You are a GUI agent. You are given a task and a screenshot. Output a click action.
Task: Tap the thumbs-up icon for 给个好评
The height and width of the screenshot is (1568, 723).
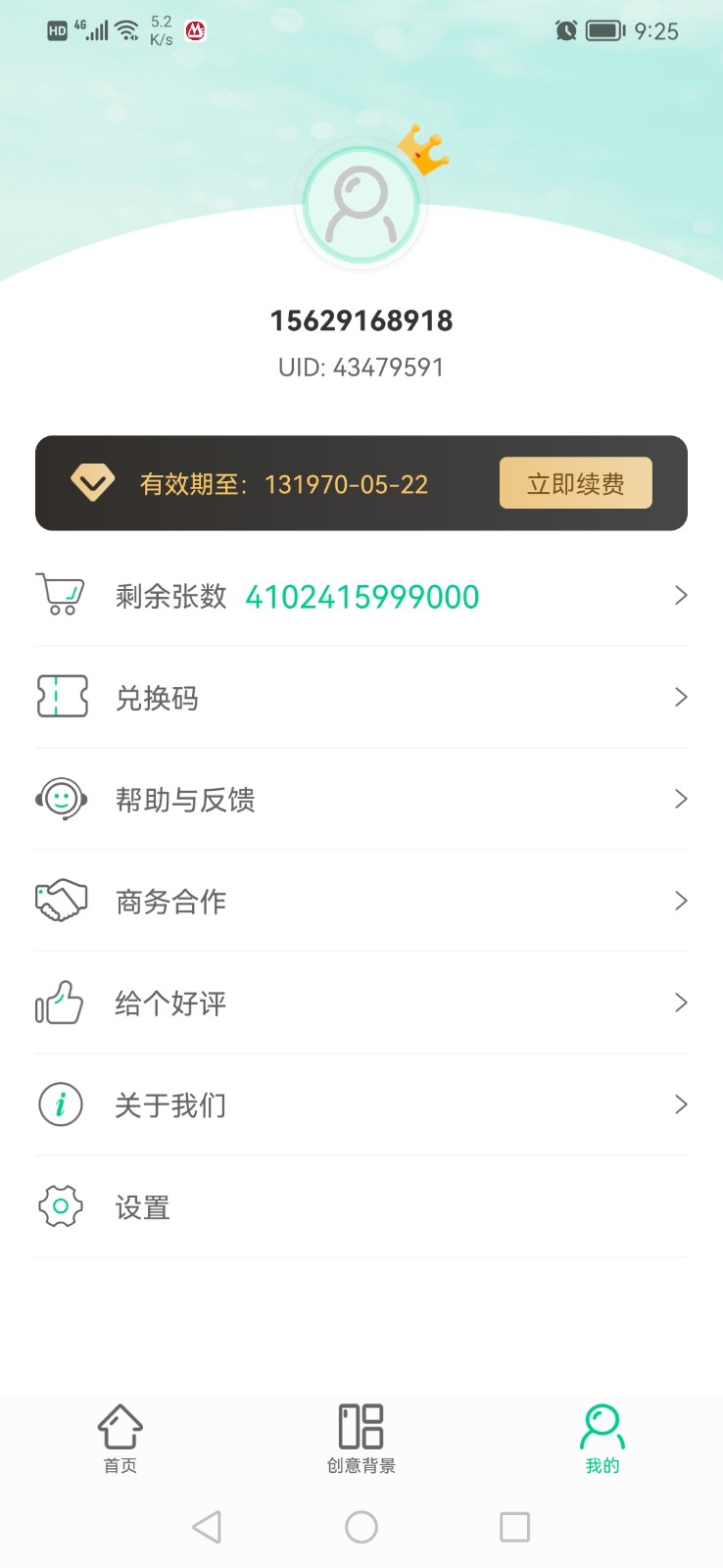pos(61,1003)
